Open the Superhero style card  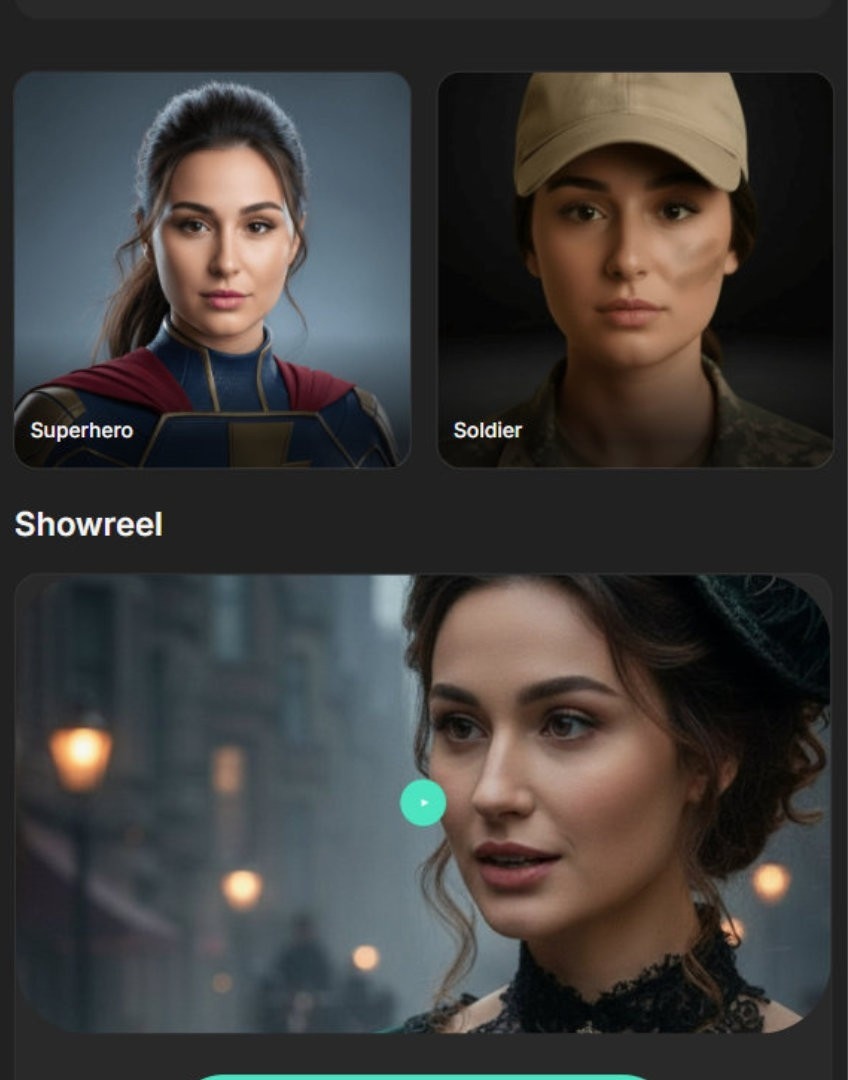coord(212,269)
